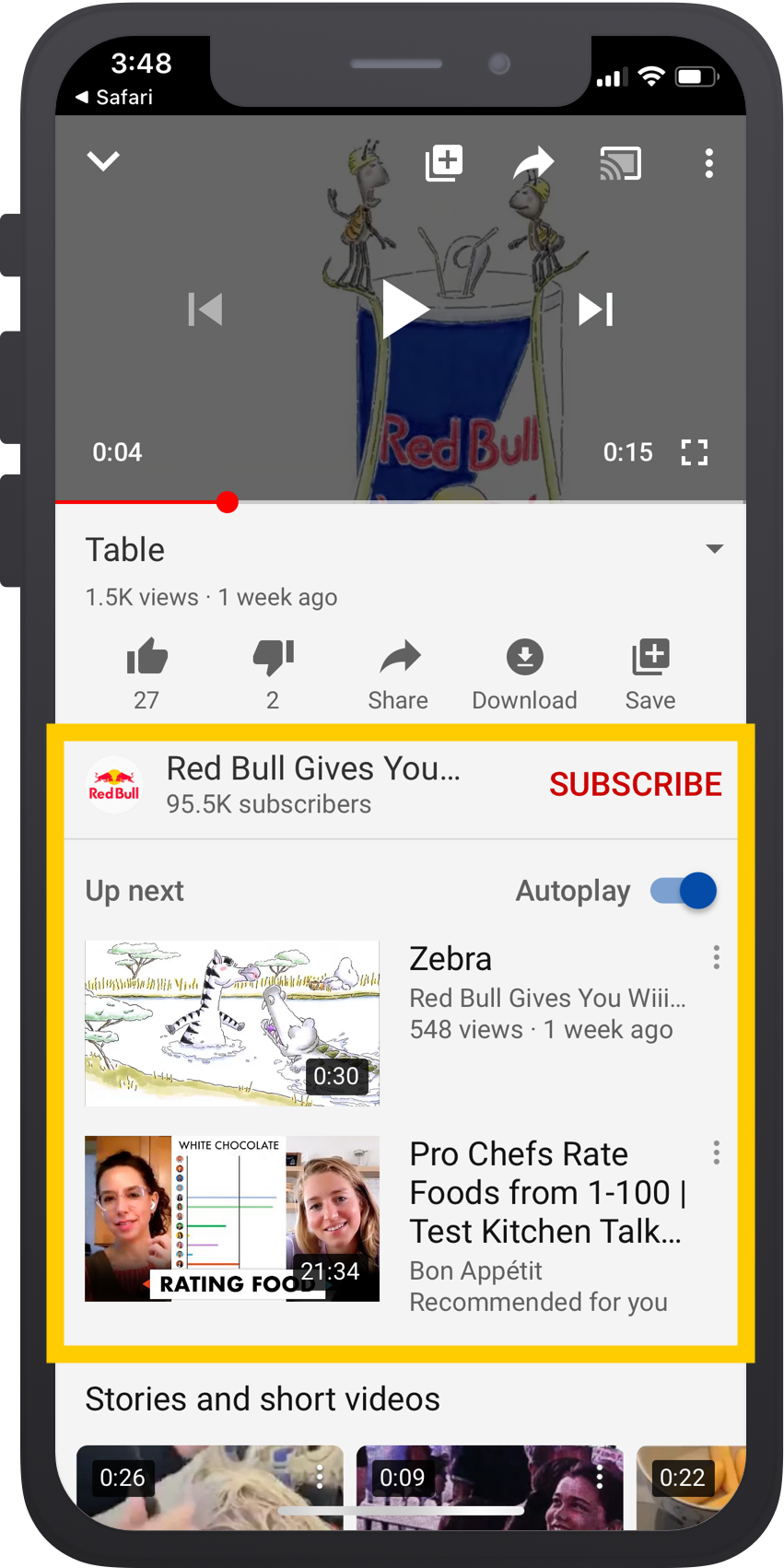This screenshot has width=784, height=1568.
Task: Cast the video to another device
Action: click(620, 163)
